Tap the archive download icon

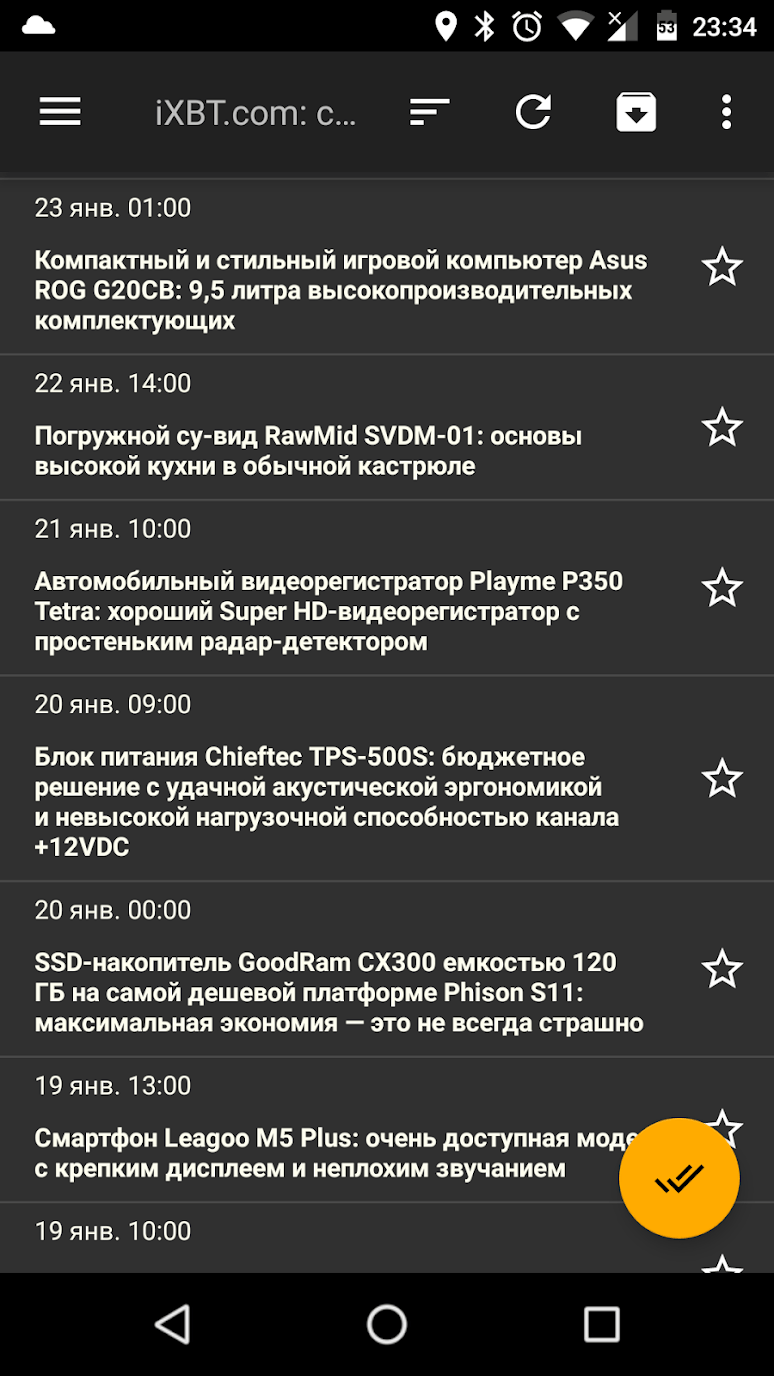636,112
